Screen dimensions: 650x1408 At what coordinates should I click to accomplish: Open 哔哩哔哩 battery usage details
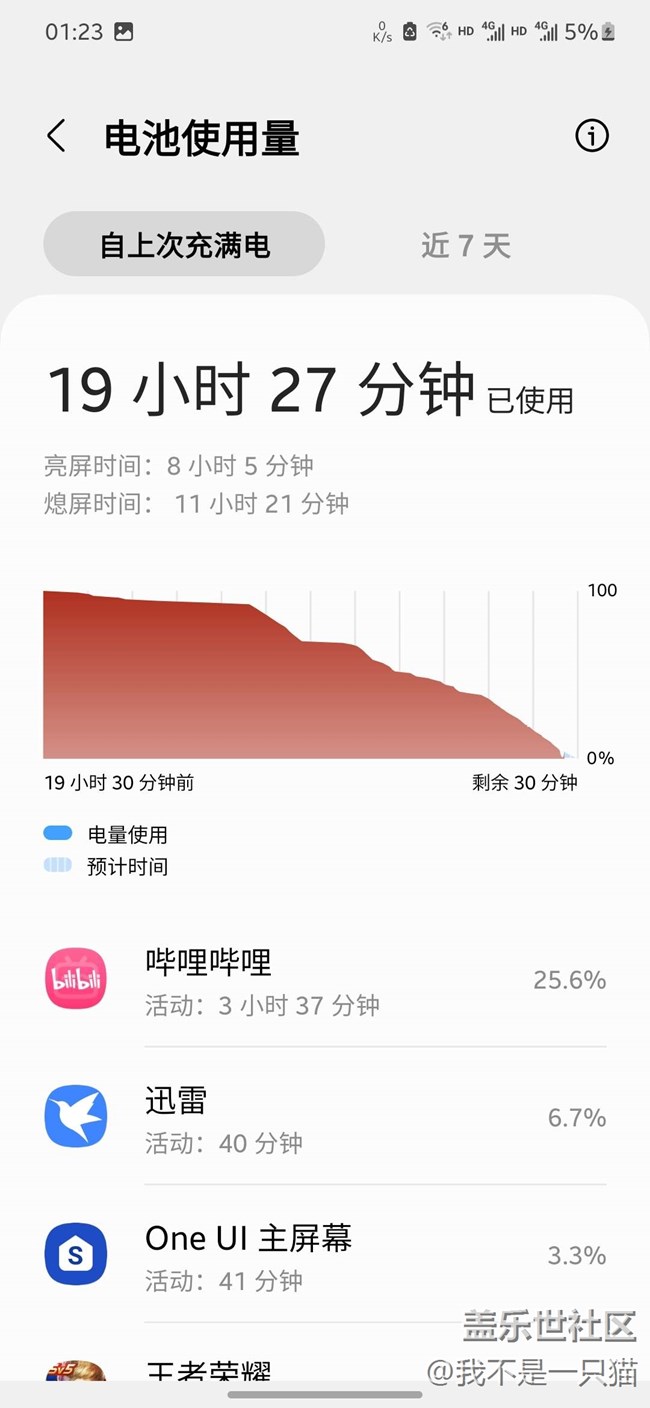tap(325, 980)
